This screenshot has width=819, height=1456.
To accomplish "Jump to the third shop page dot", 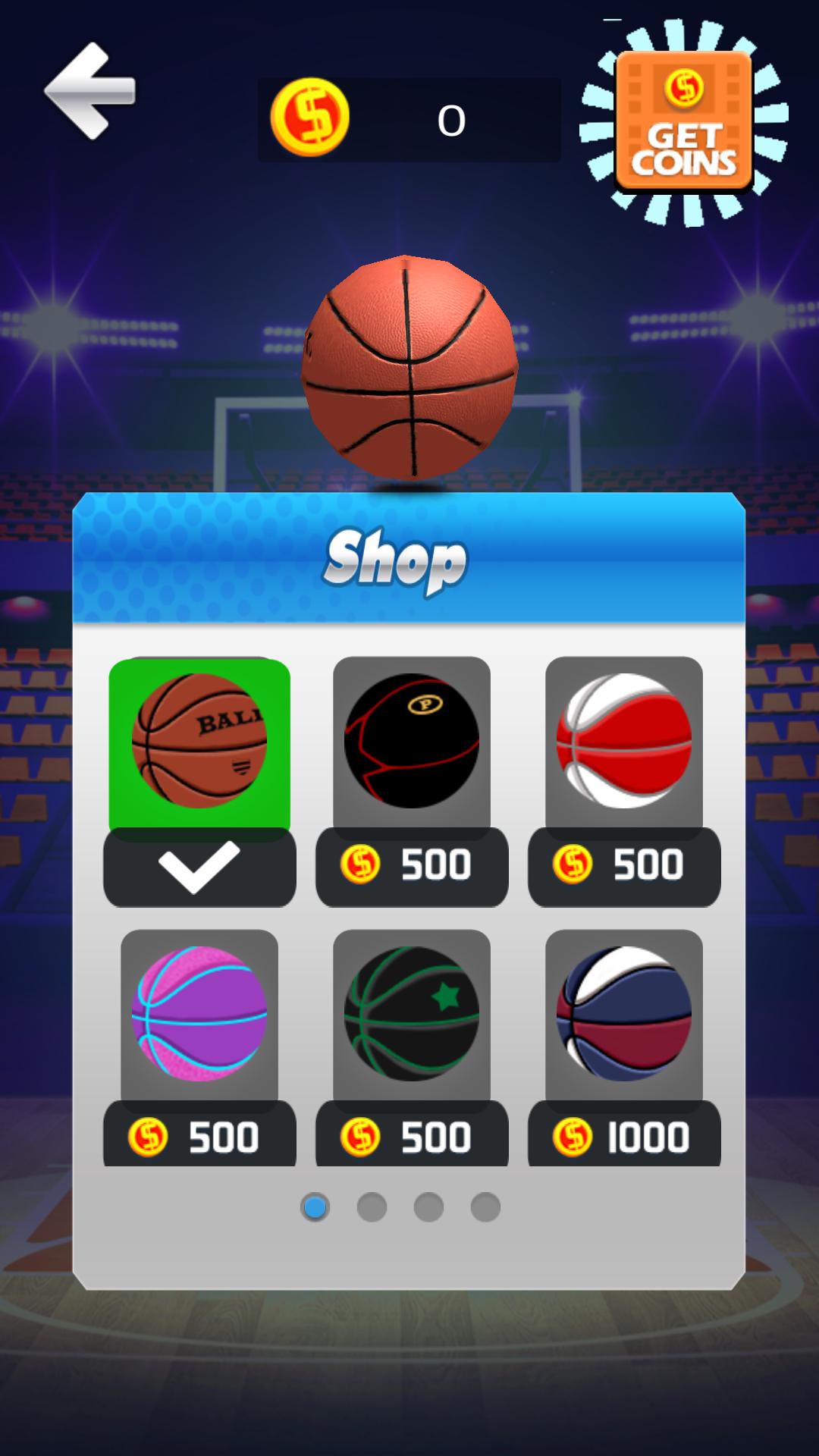I will coord(428,1207).
